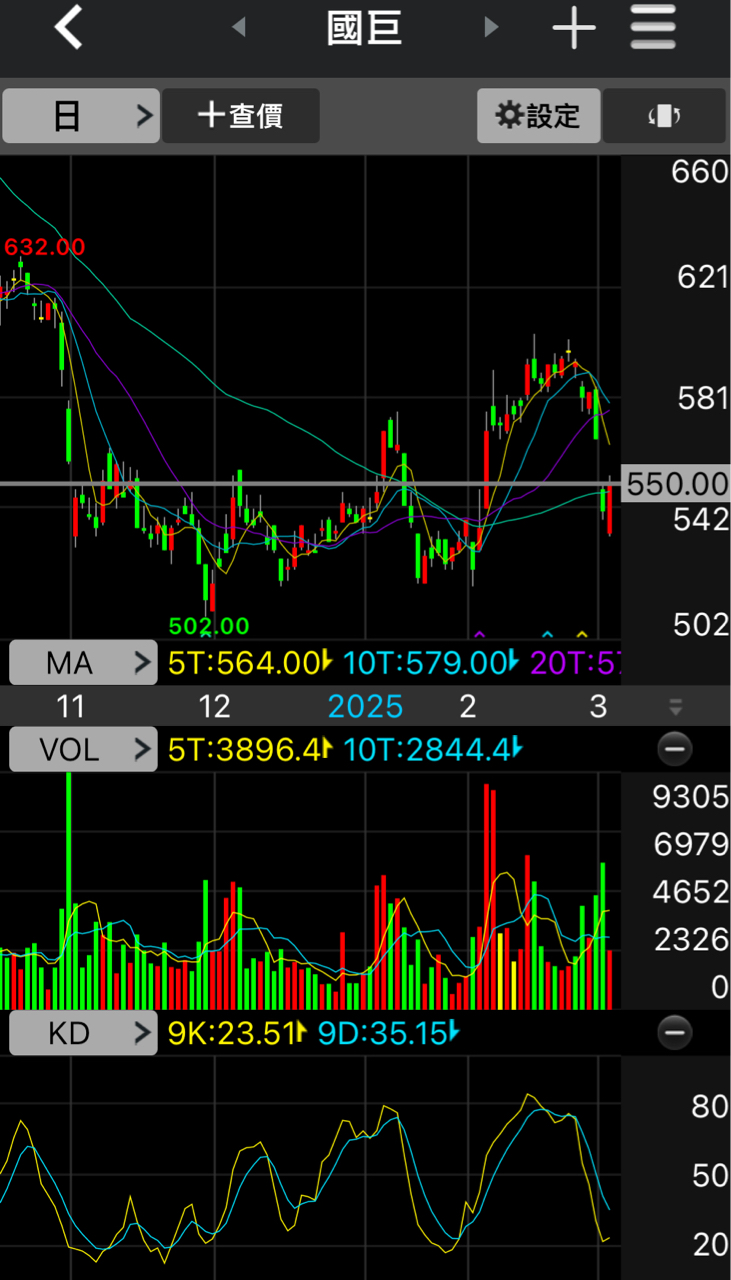Tap the small arrow beside the date axis
731x1280 pixels.
coord(676,707)
